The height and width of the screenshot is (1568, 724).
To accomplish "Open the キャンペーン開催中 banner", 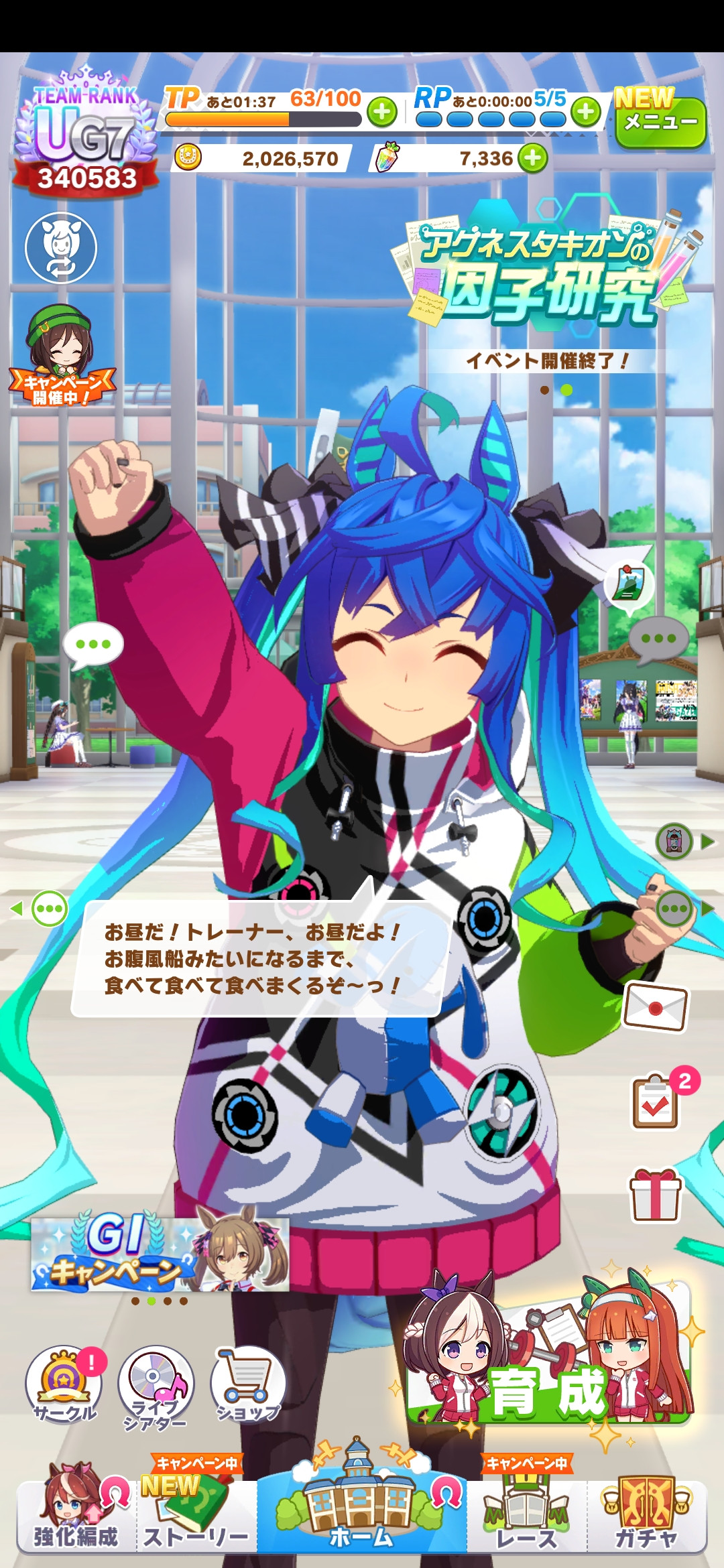I will [x=61, y=355].
